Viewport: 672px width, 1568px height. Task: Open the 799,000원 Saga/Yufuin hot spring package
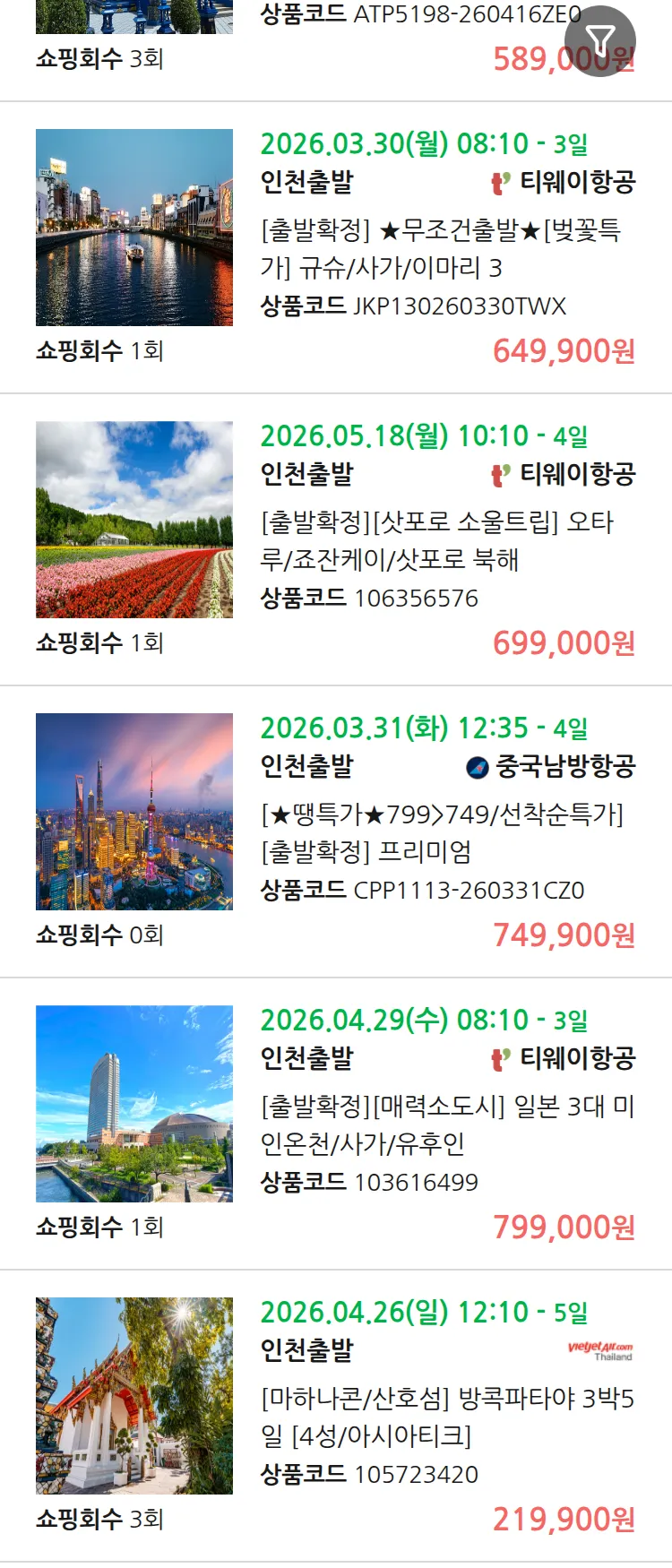[446, 1125]
